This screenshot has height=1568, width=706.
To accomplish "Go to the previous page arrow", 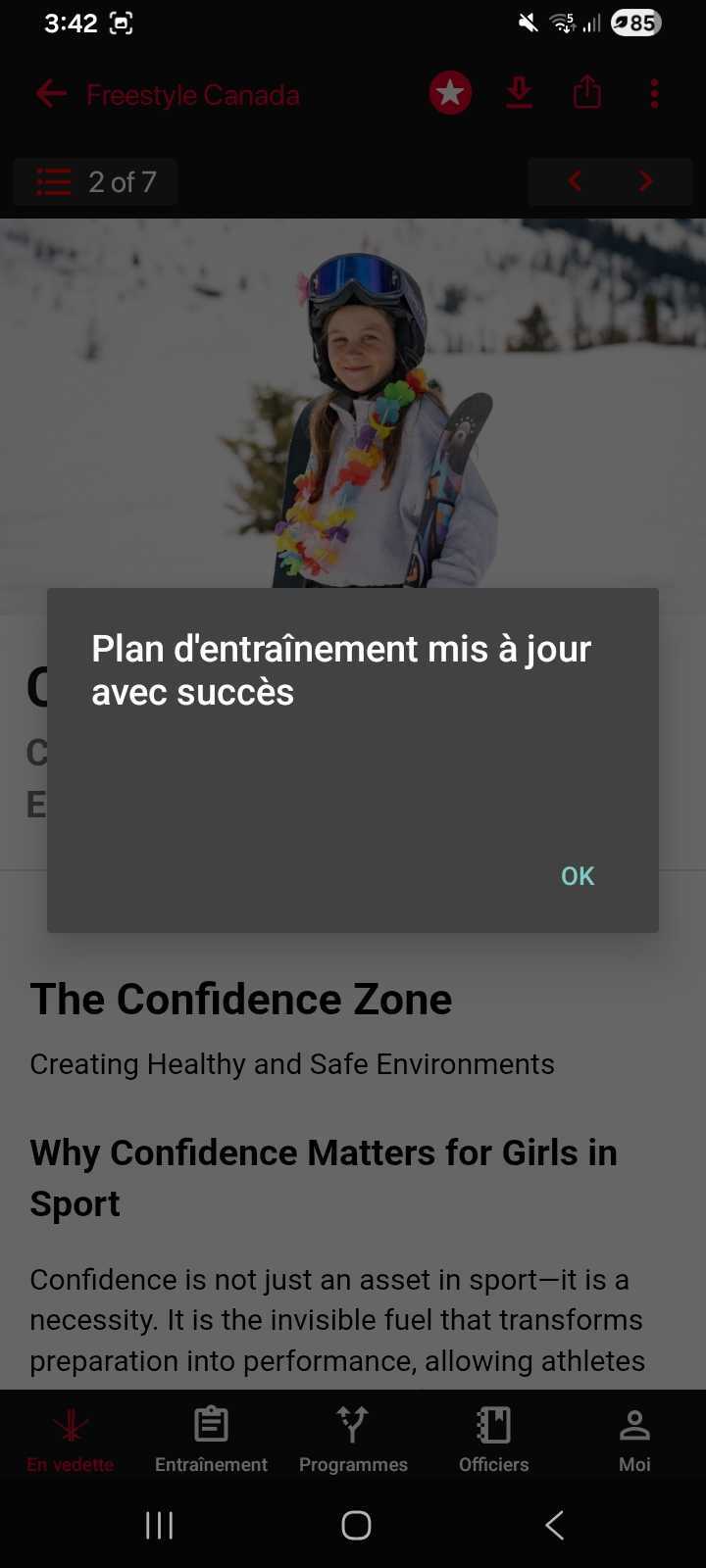I will pyautogui.click(x=575, y=181).
